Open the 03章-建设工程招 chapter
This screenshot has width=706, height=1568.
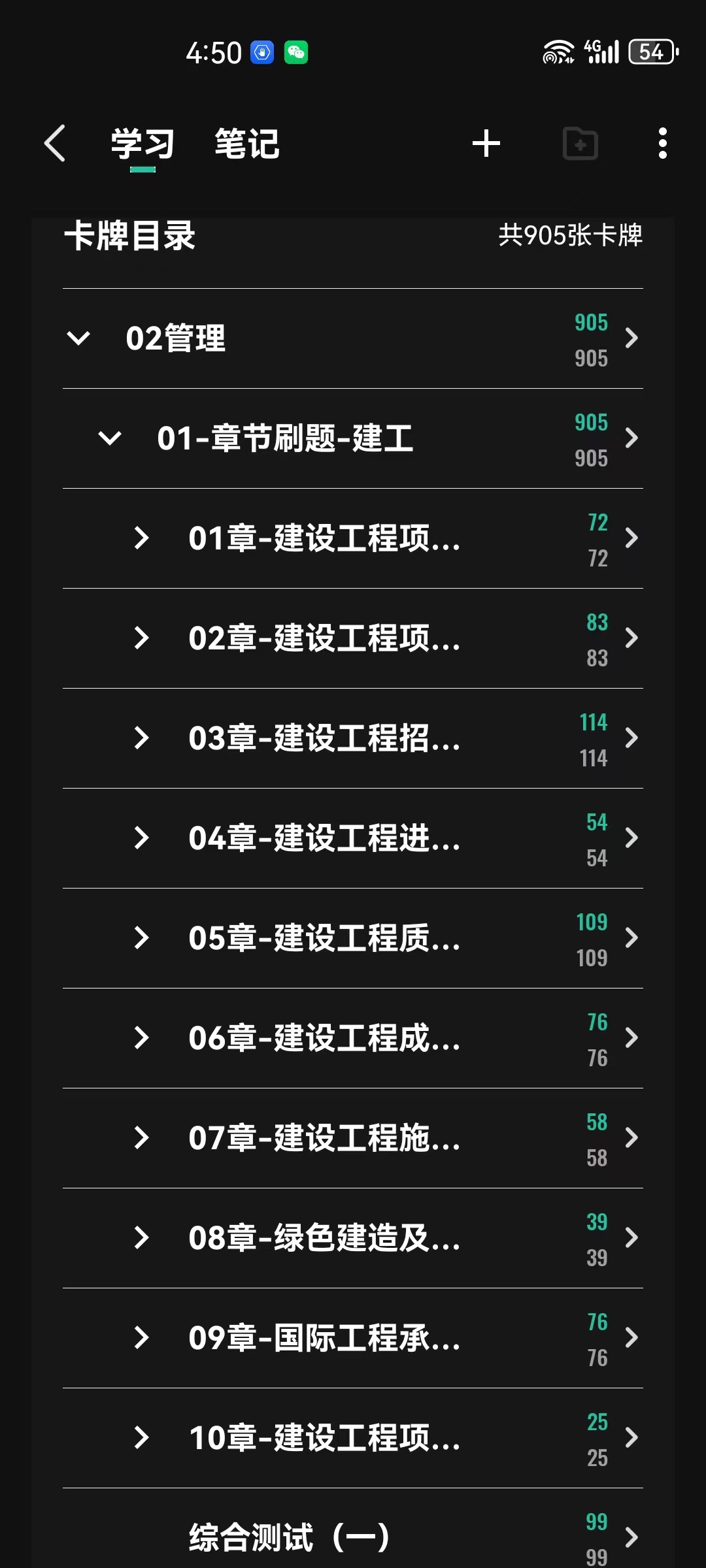pos(324,738)
